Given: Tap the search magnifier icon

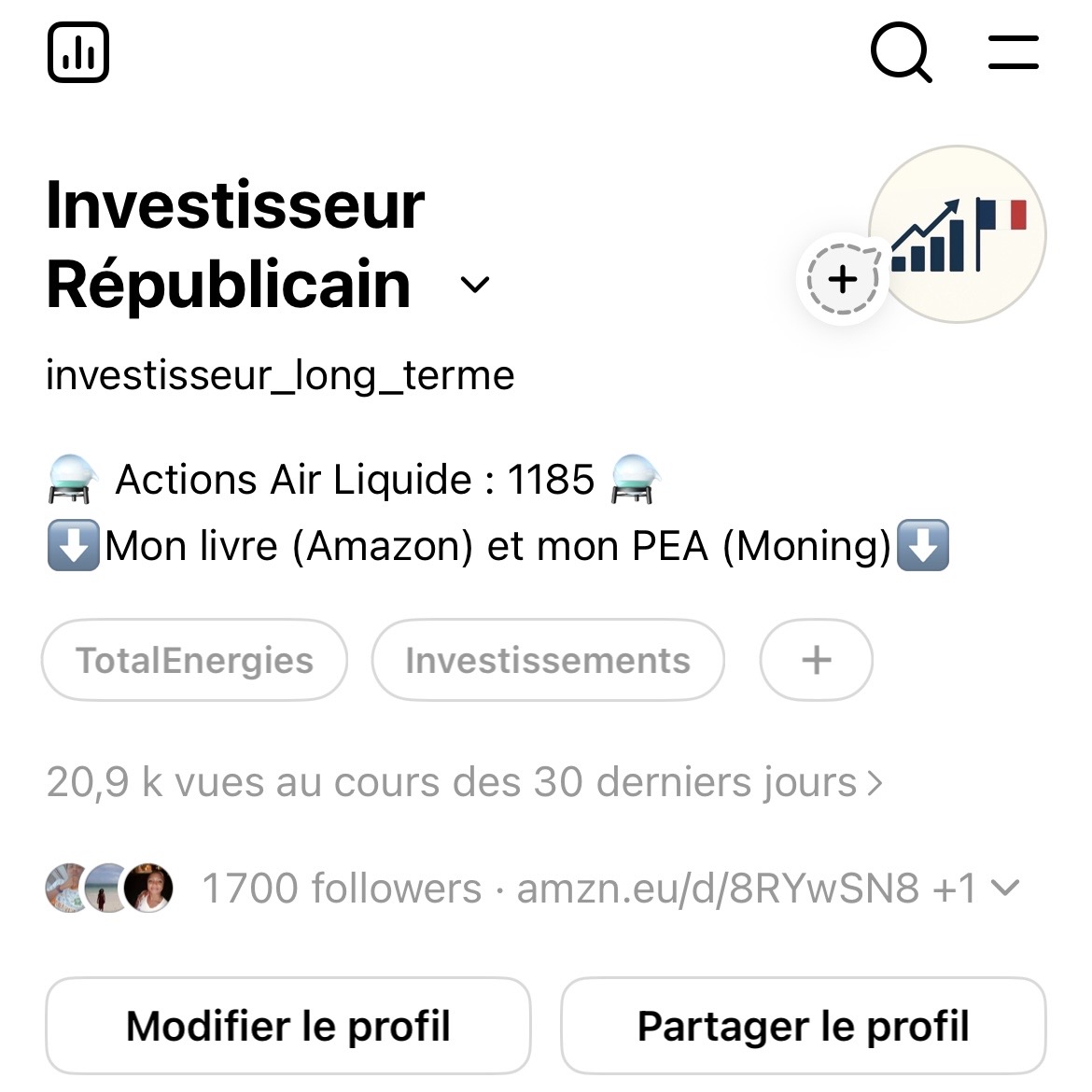Looking at the screenshot, I should coord(900,52).
